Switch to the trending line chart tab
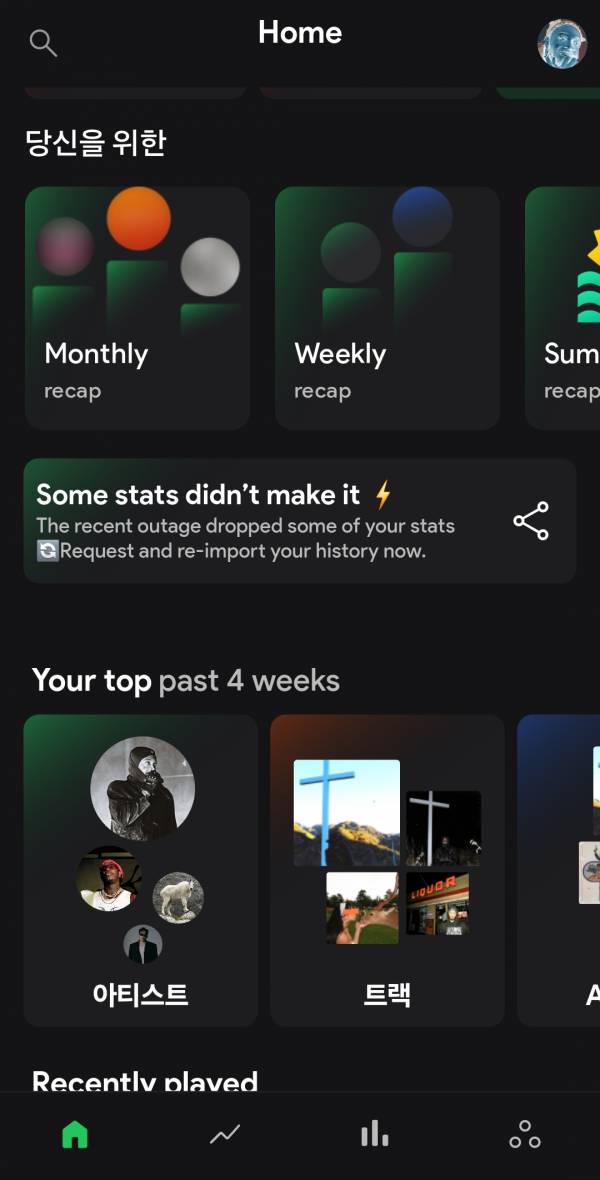This screenshot has width=600, height=1180. click(225, 1134)
